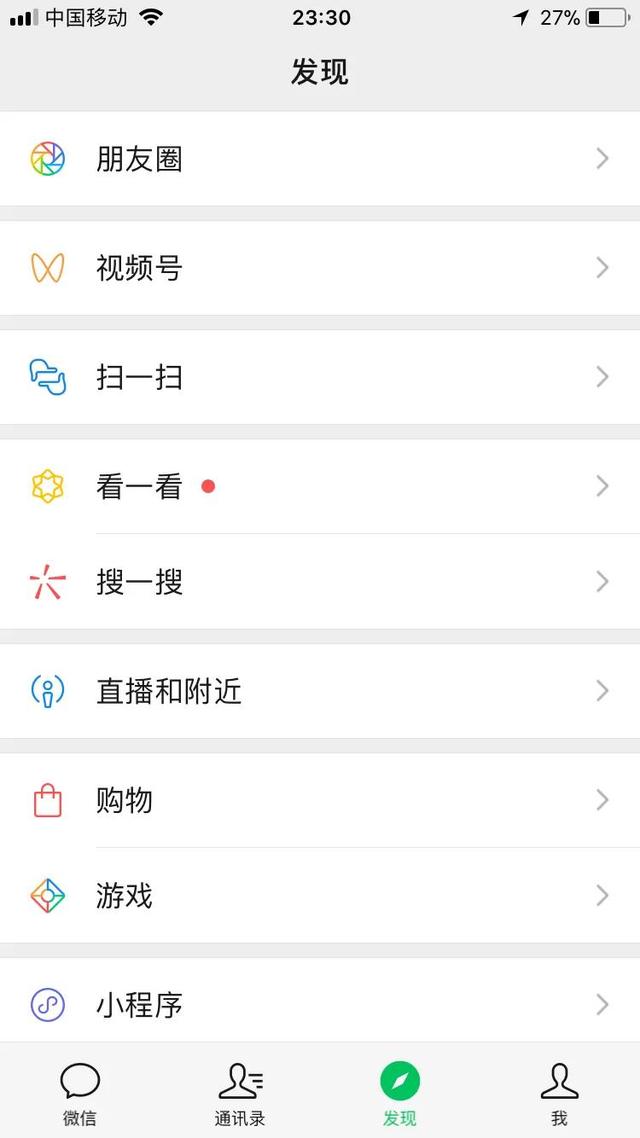640x1138 pixels.
Task: Open 看一看 with the red dot
Action: tap(320, 486)
